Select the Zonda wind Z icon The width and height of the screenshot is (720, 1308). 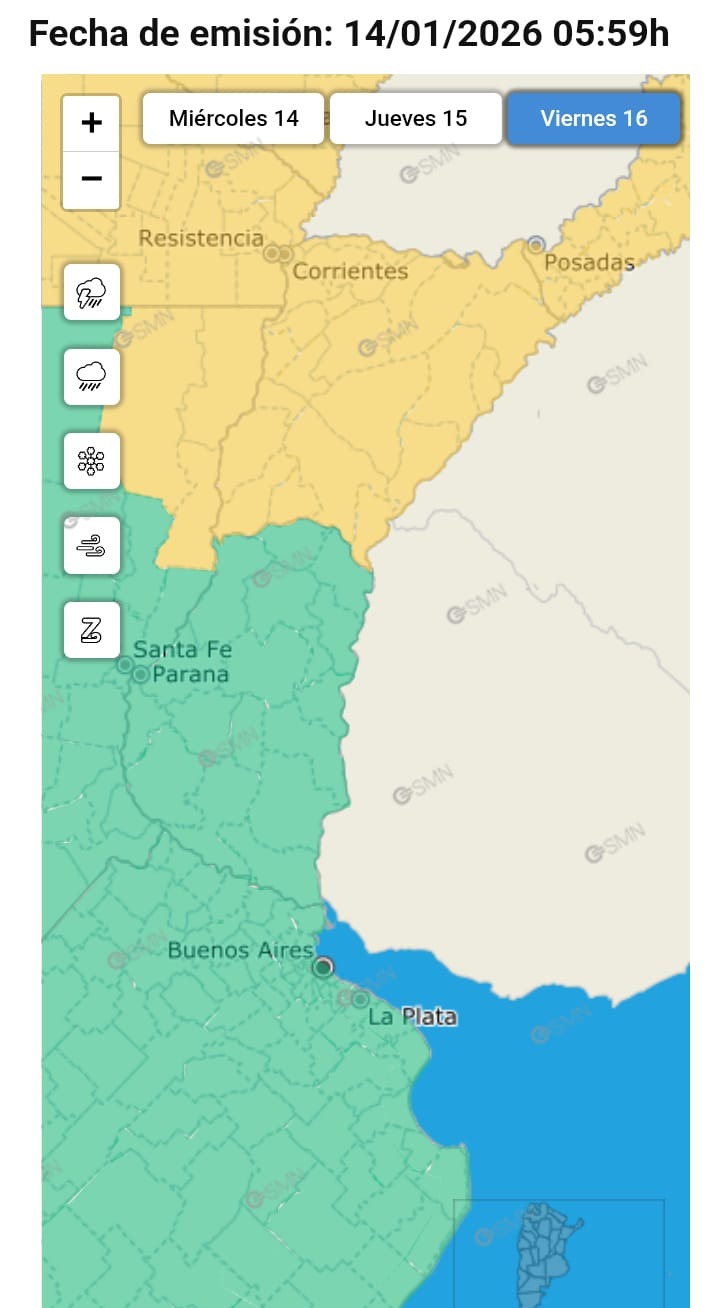click(92, 630)
